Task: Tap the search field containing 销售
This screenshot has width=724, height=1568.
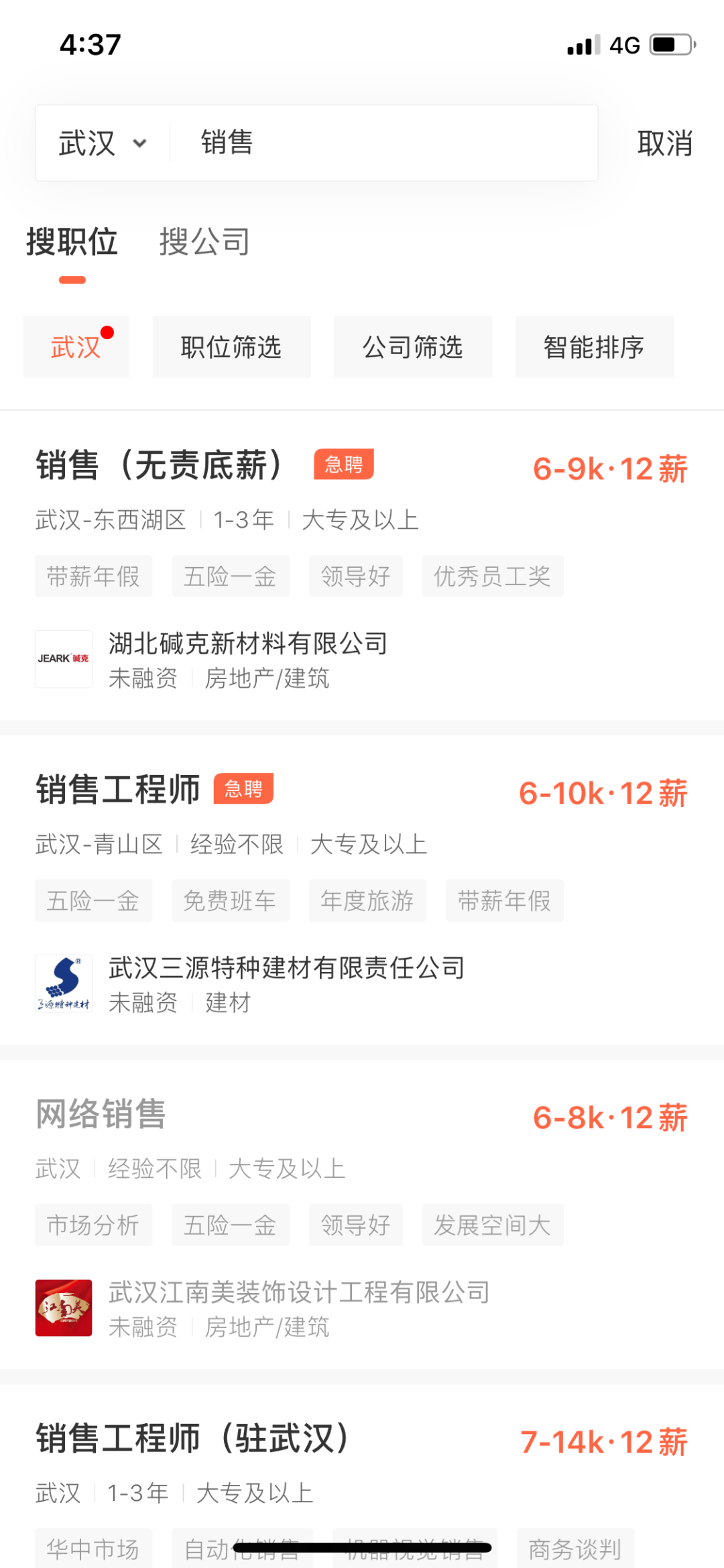Action: click(383, 143)
